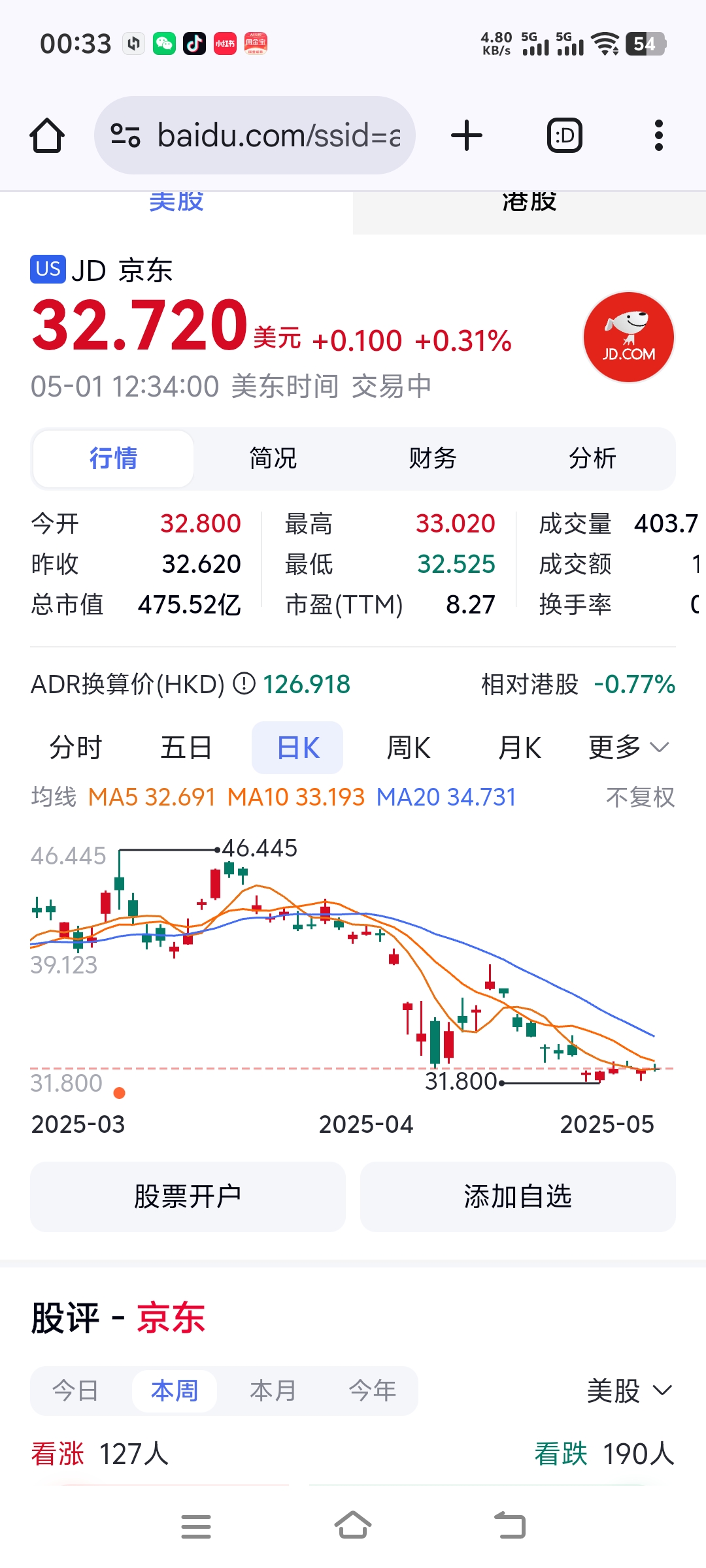Go to the browser home page
Image resolution: width=706 pixels, height=1568 pixels.
point(47,136)
